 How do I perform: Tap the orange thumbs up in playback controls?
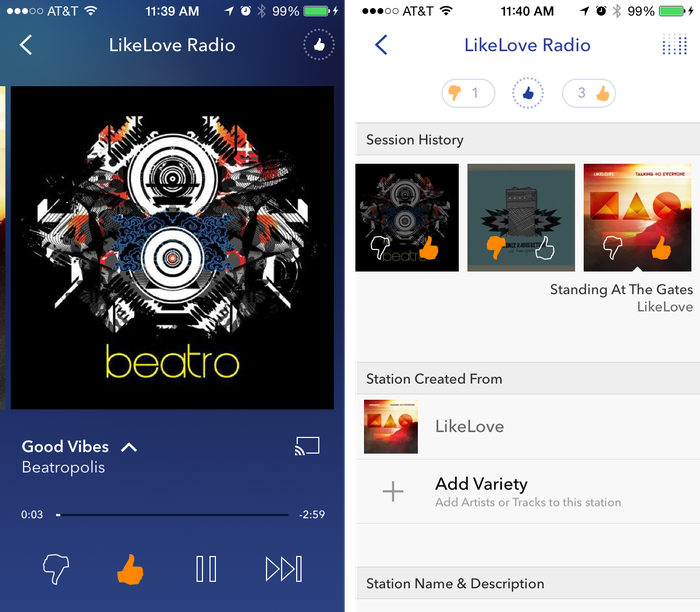[130, 569]
